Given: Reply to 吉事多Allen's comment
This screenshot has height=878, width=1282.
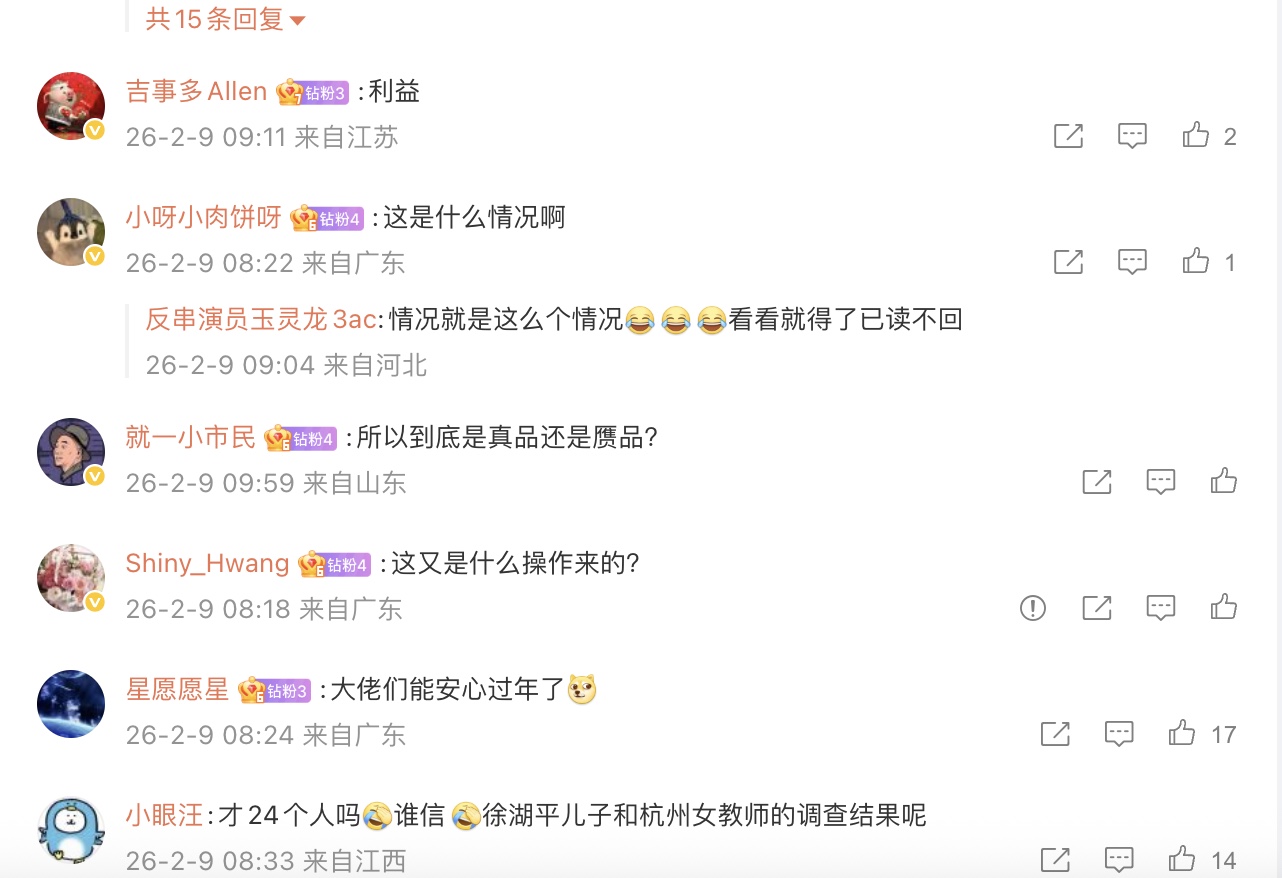Looking at the screenshot, I should [1132, 136].
